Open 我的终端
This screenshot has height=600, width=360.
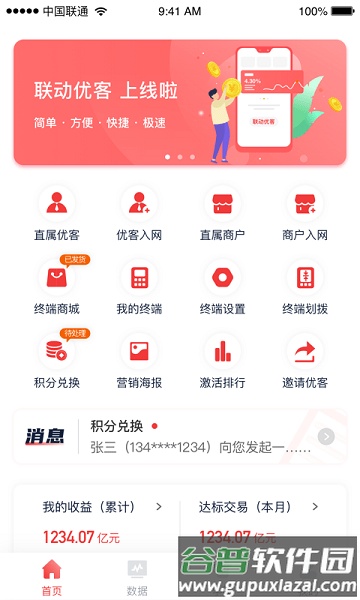coord(139,287)
